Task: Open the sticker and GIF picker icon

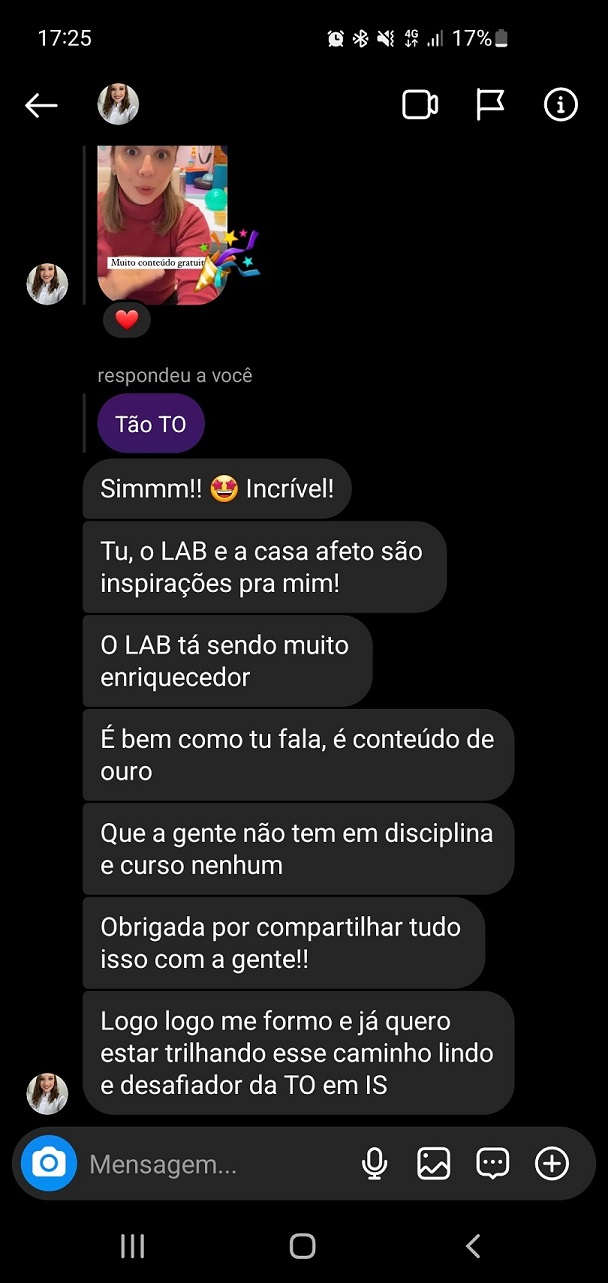Action: click(493, 1163)
